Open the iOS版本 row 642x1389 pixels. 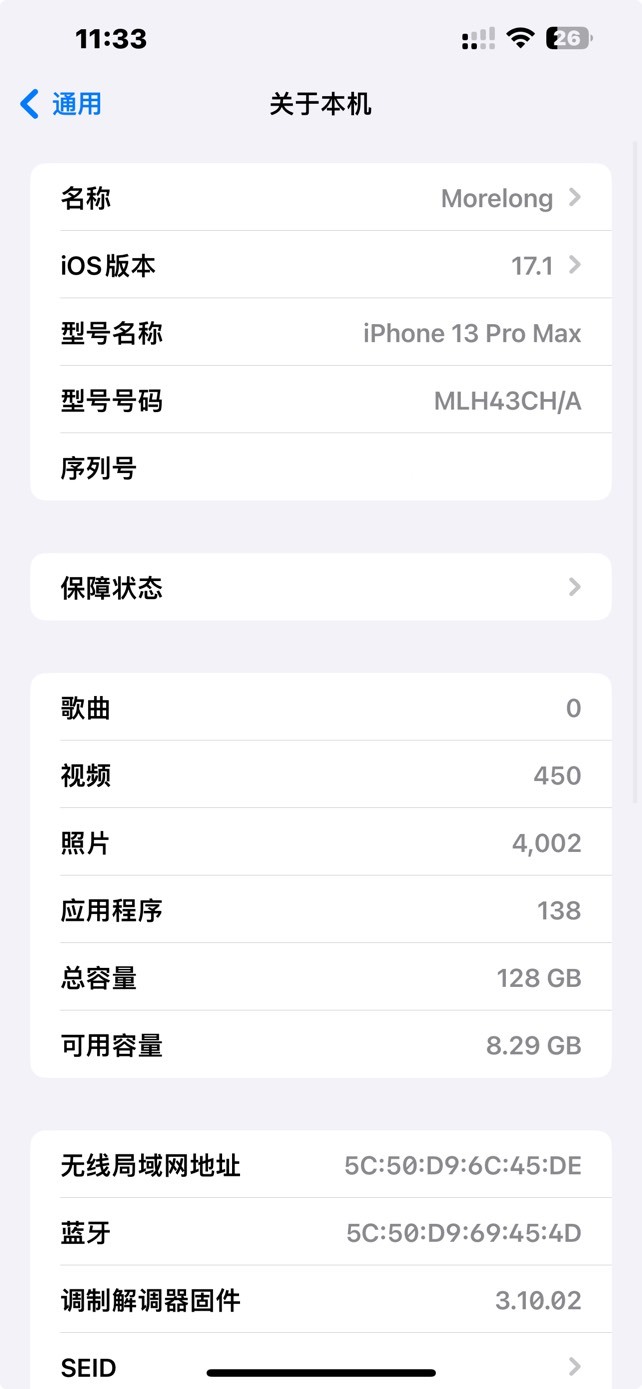(x=321, y=265)
